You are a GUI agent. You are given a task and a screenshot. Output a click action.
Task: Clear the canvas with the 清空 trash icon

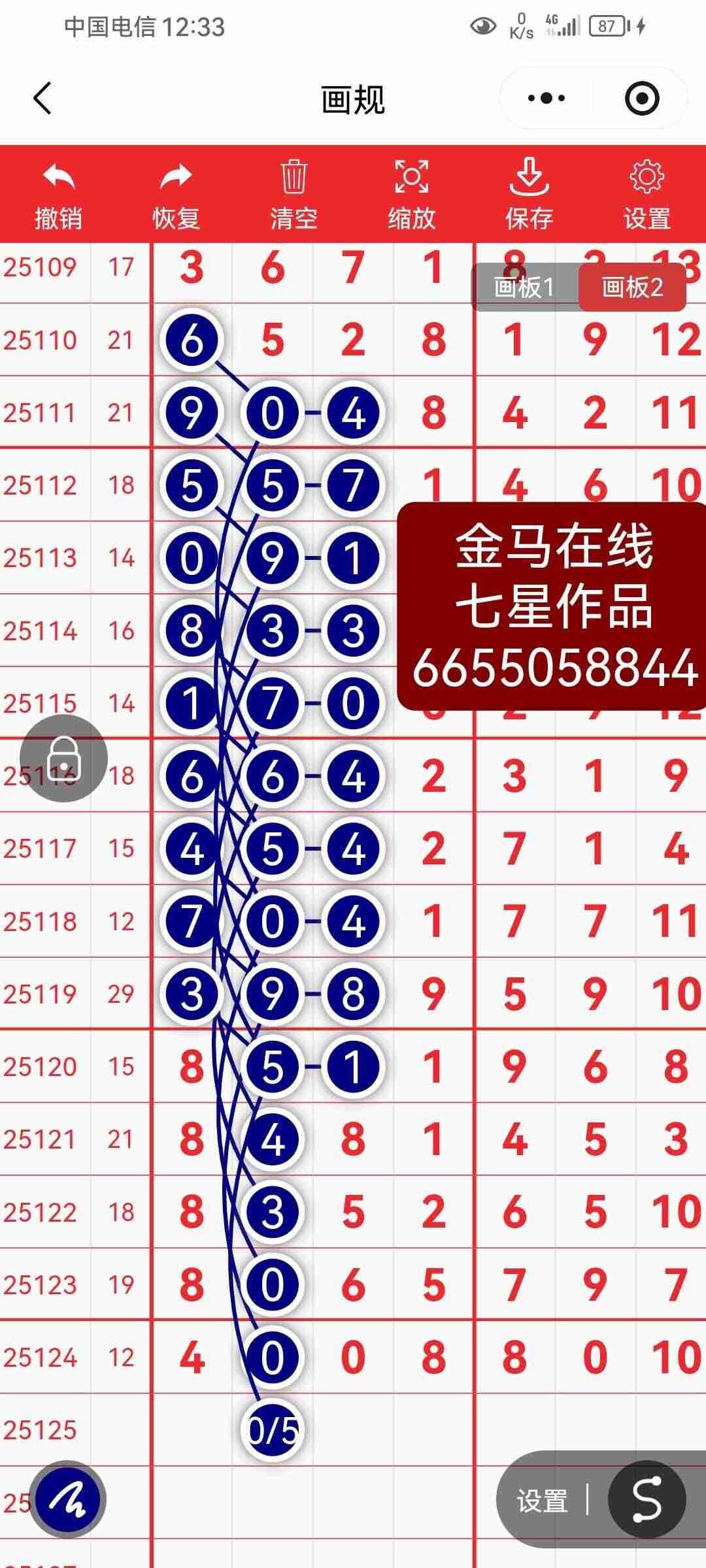tap(293, 193)
